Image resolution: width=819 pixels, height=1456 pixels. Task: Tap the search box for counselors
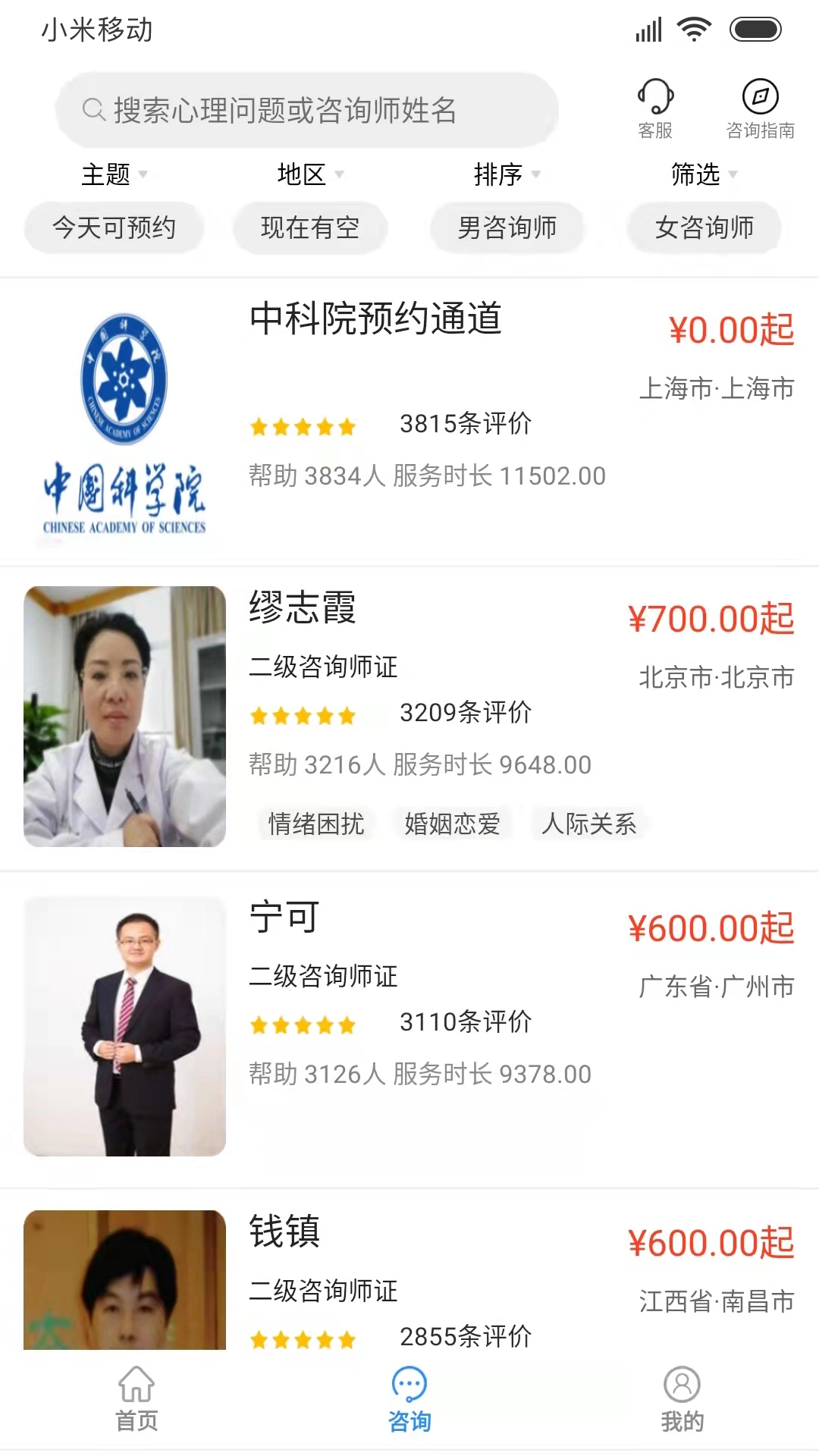coord(306,111)
